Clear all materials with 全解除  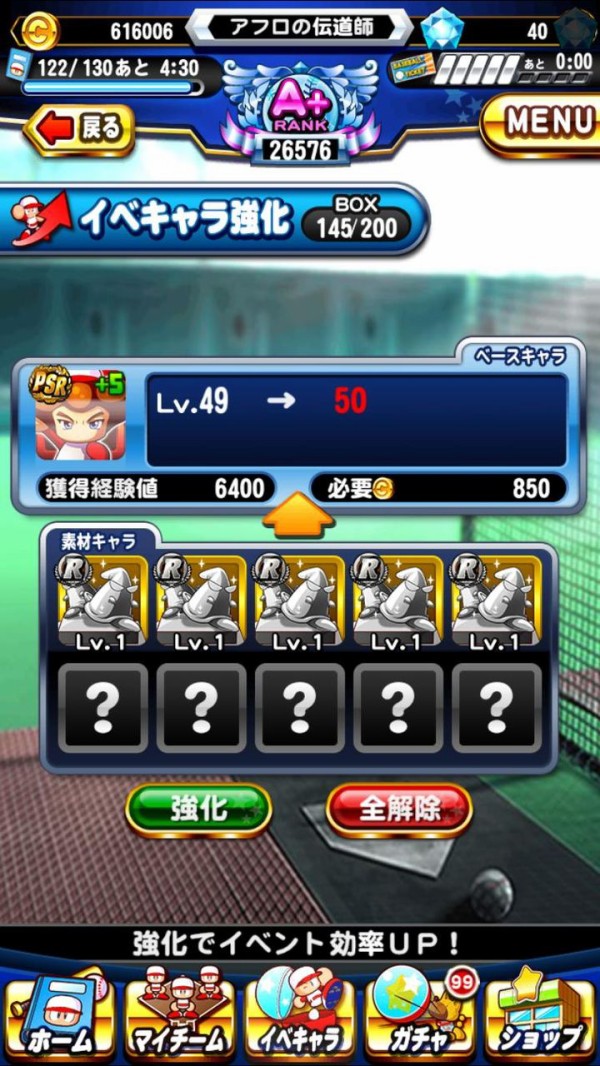pos(399,808)
